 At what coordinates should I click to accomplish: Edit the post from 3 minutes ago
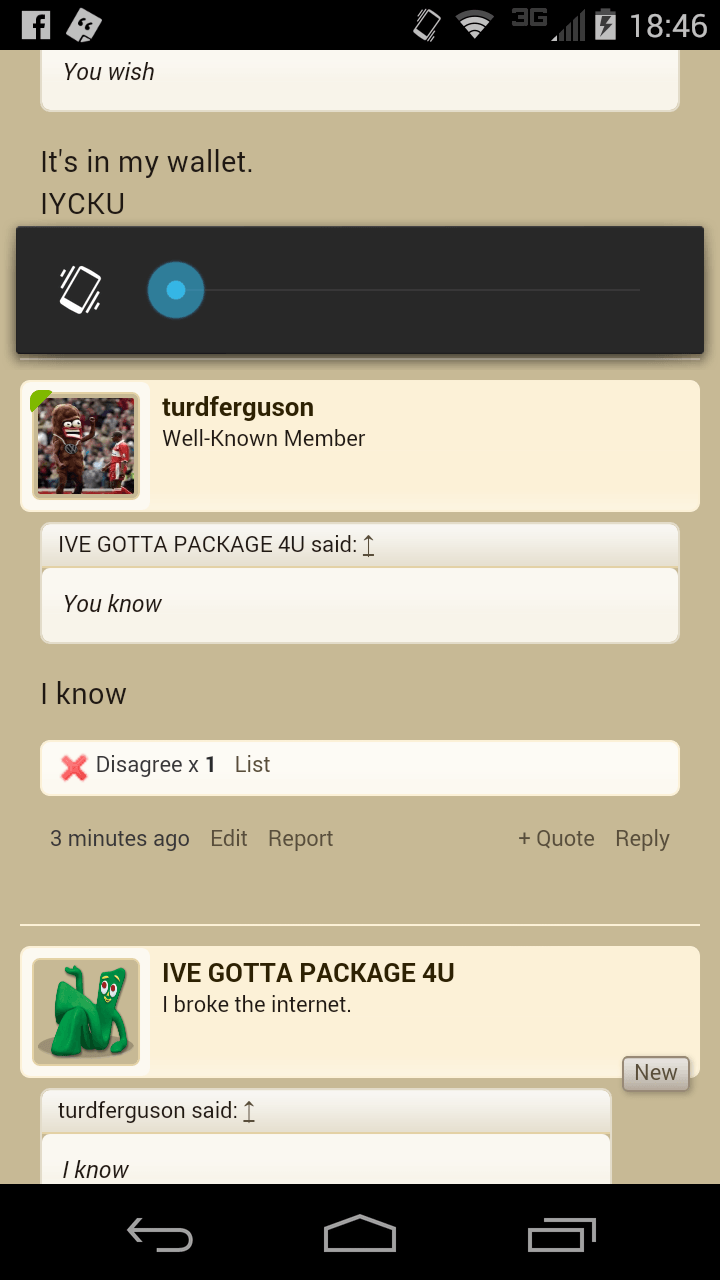[228, 839]
